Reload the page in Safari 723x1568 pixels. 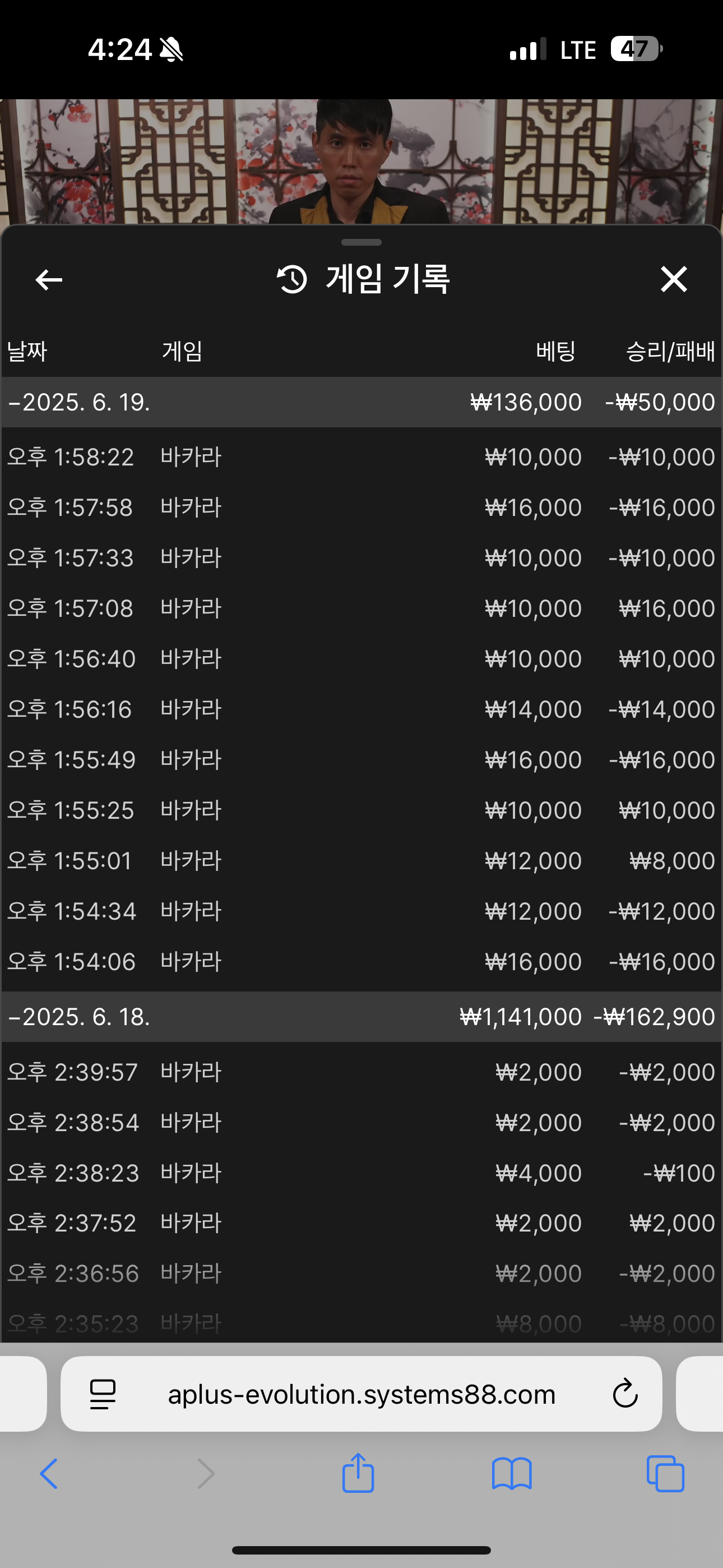(625, 1393)
